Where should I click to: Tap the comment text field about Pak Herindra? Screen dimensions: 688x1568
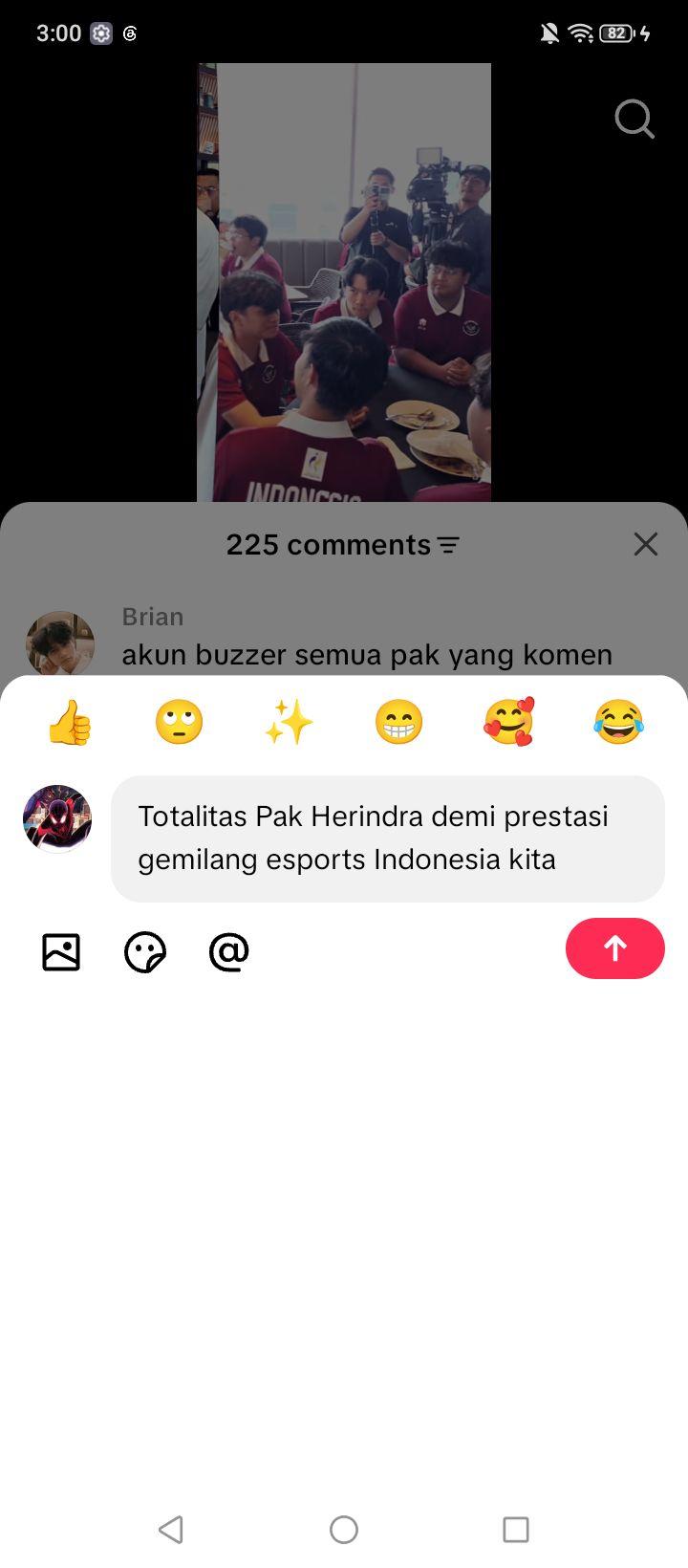(x=388, y=838)
